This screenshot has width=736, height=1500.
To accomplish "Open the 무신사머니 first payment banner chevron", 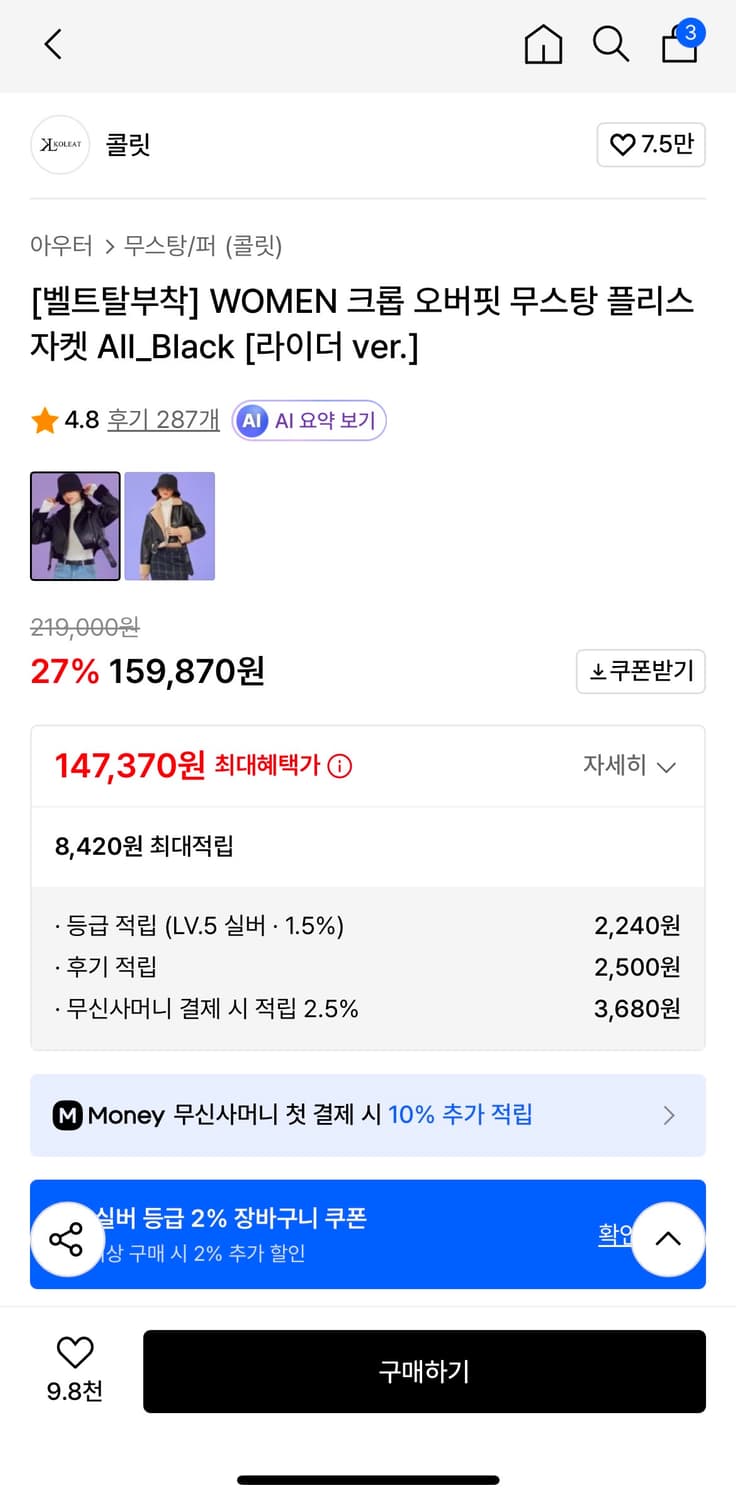I will click(x=669, y=1114).
